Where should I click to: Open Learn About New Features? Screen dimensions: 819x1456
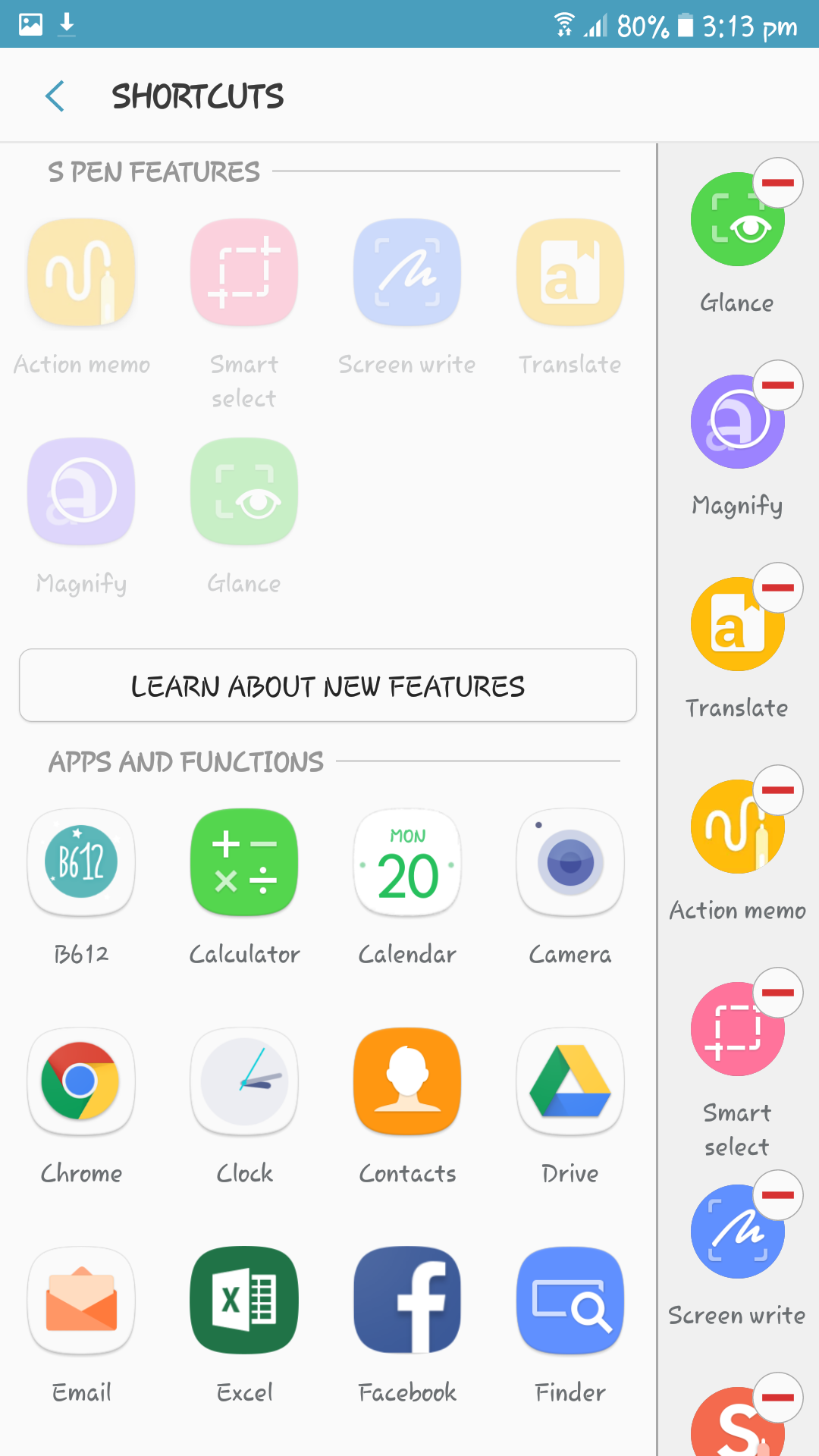point(328,686)
